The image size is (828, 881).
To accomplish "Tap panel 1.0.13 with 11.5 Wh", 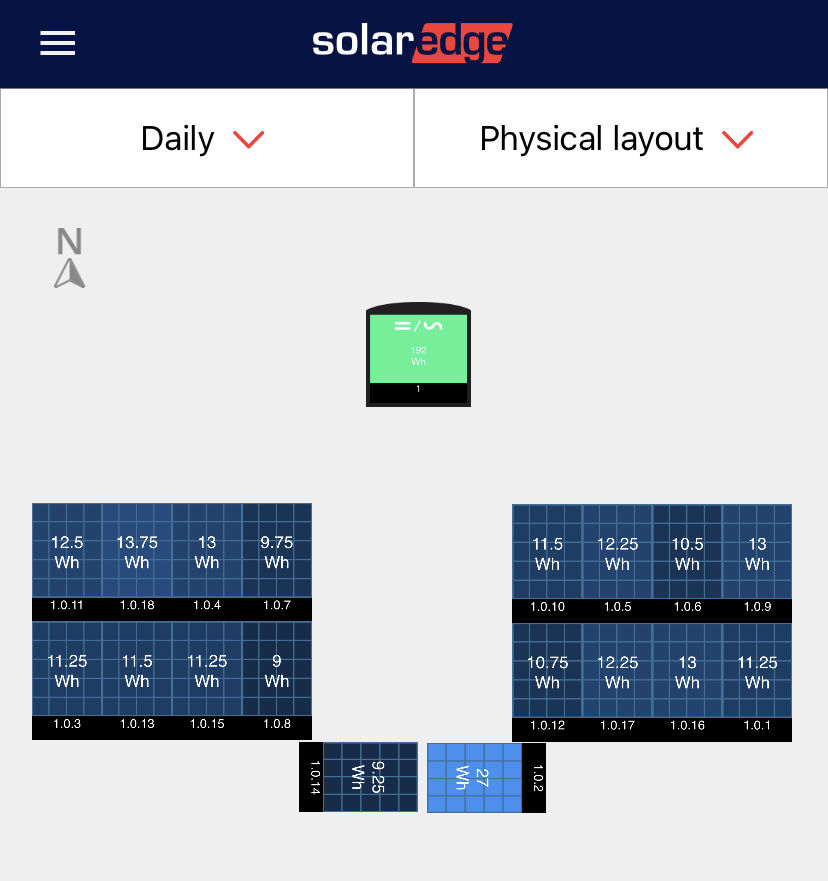I will pos(137,670).
